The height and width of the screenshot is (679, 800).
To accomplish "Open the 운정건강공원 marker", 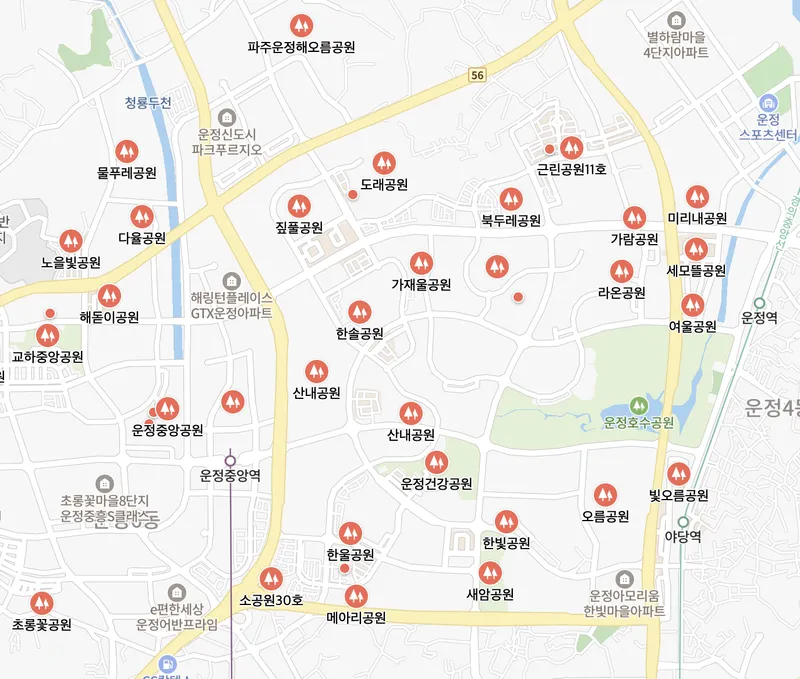I will [436, 462].
